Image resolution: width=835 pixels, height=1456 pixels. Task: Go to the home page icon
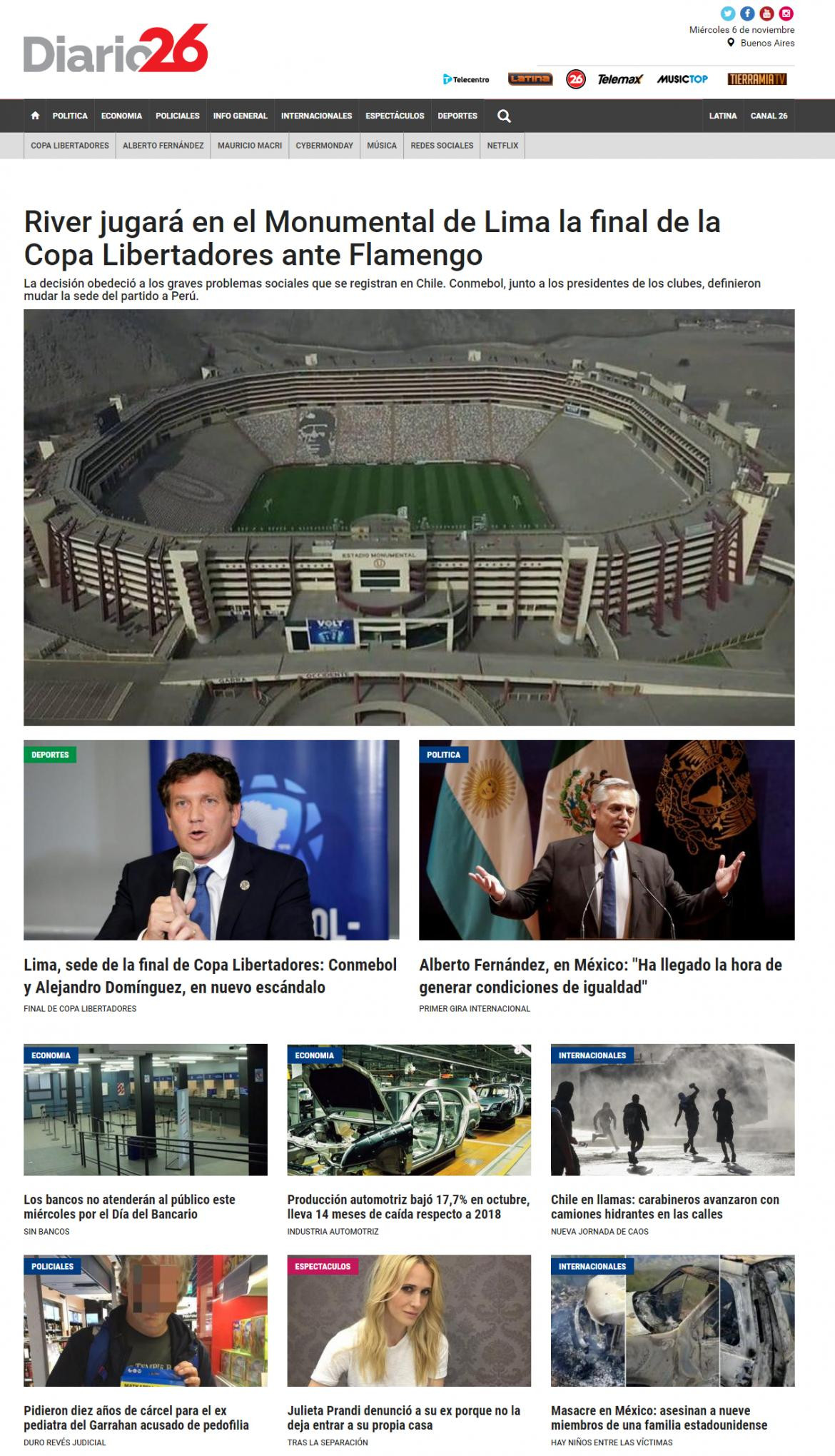35,116
